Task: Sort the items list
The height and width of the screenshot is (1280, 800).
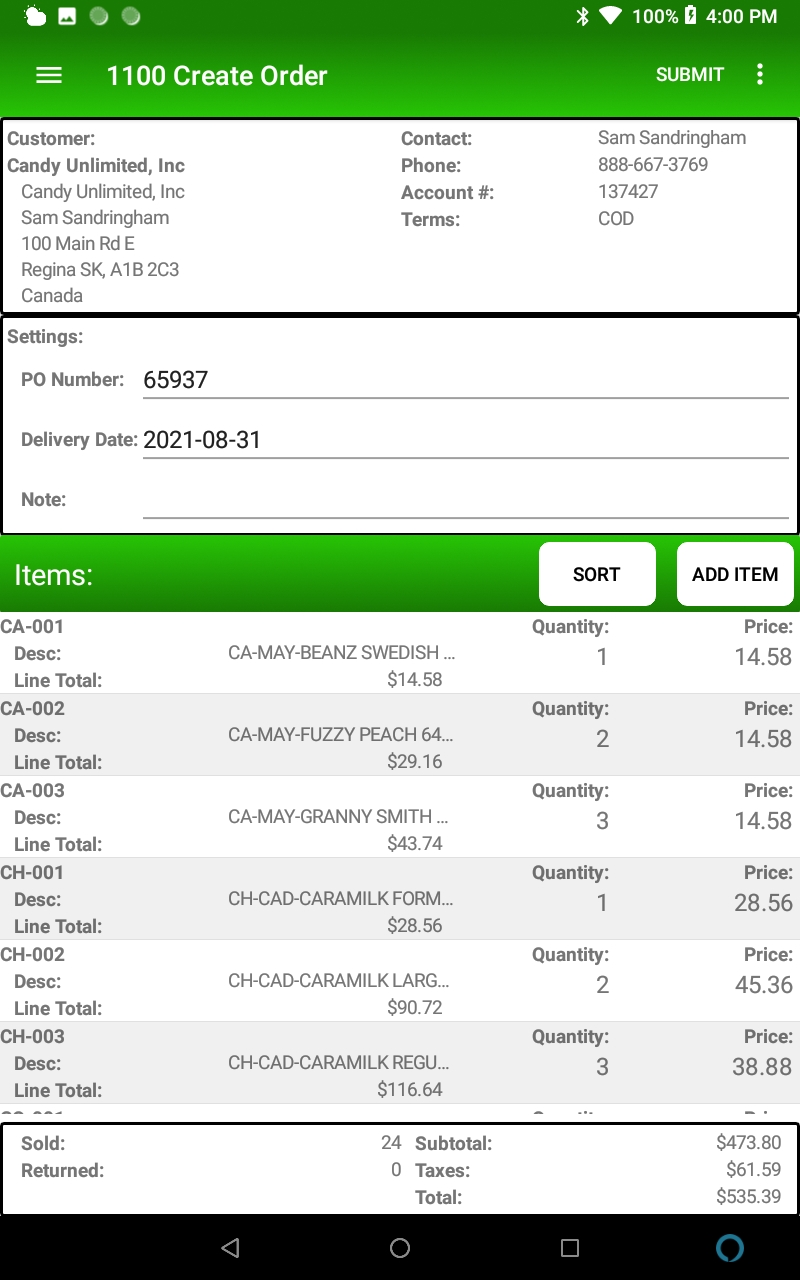Action: point(597,574)
